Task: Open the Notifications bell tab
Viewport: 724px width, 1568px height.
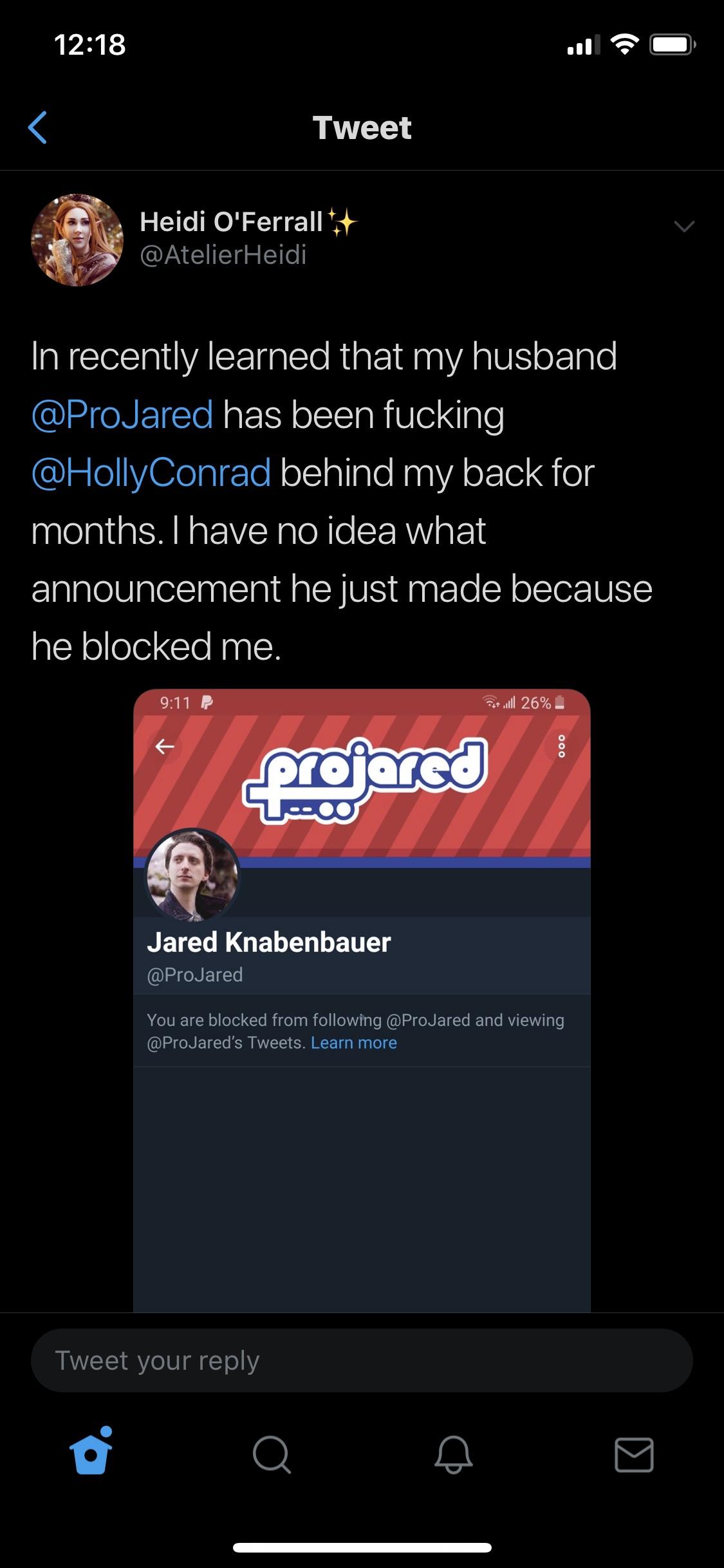Action: click(x=453, y=1455)
